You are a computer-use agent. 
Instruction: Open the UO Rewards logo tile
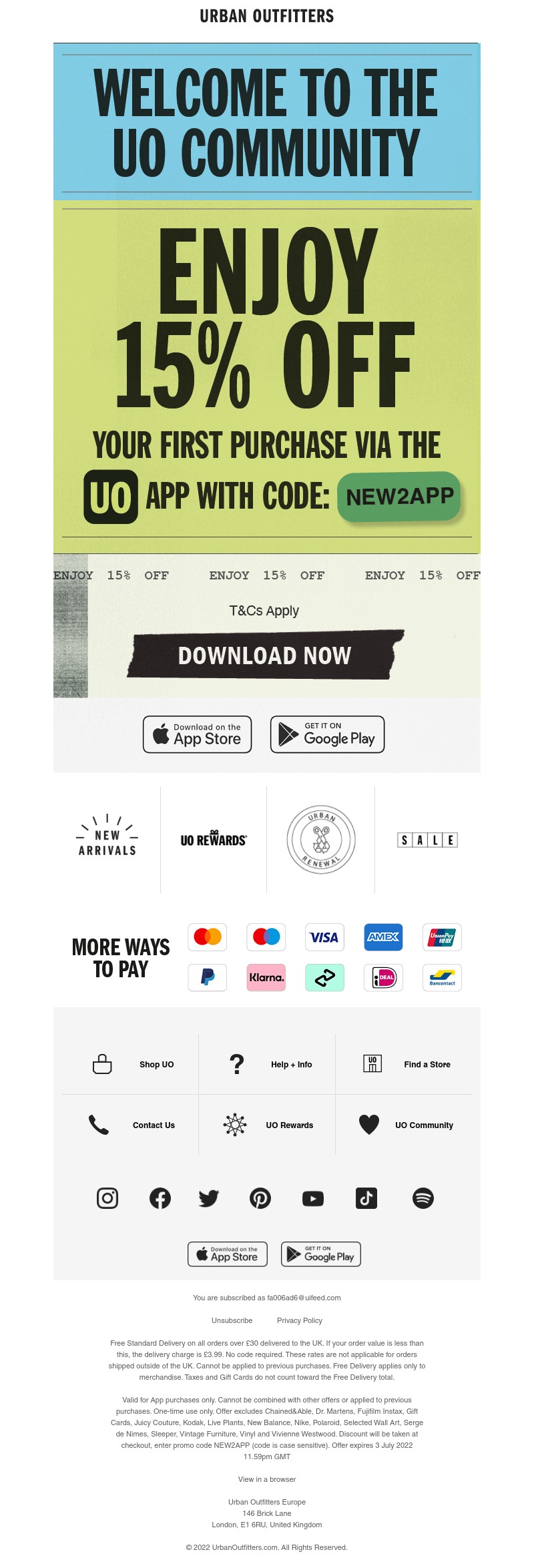click(214, 840)
